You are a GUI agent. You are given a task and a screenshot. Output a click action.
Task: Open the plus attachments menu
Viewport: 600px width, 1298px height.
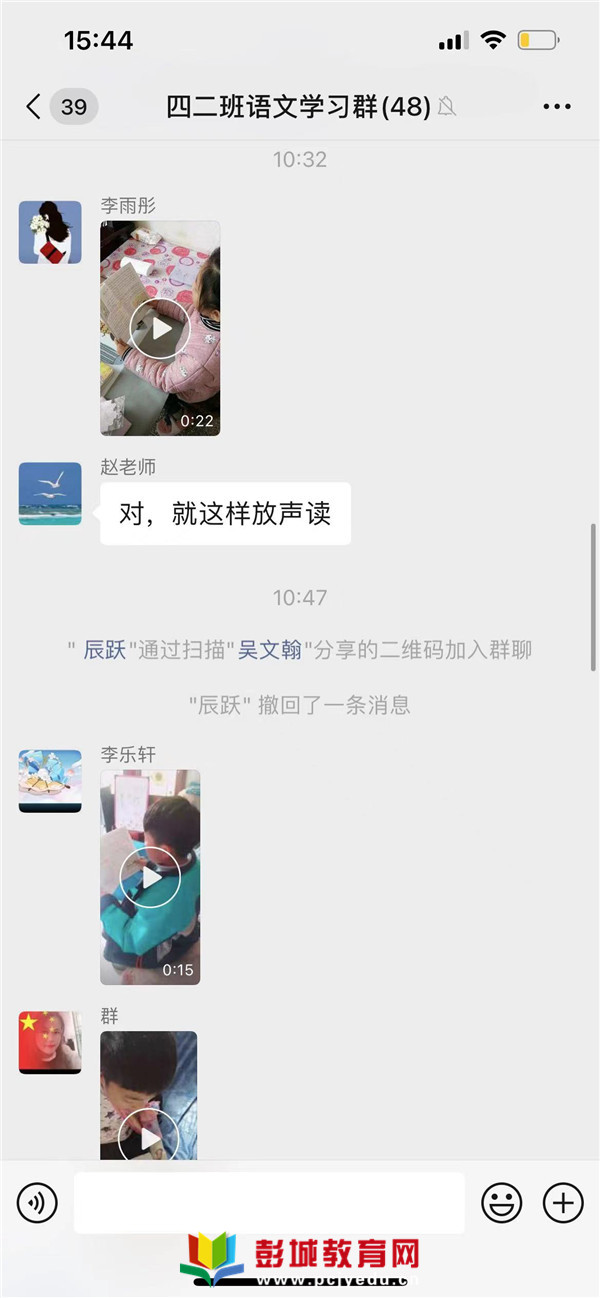pos(563,1202)
